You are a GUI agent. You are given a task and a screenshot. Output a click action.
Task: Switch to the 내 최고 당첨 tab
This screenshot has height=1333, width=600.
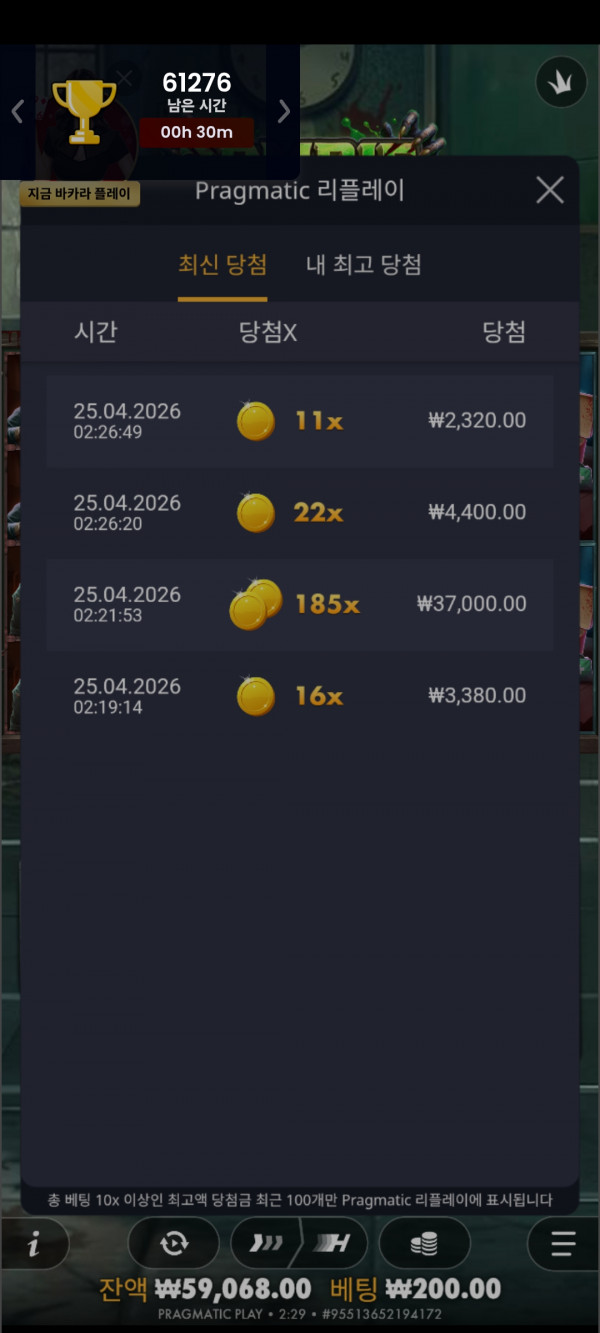tap(363, 265)
